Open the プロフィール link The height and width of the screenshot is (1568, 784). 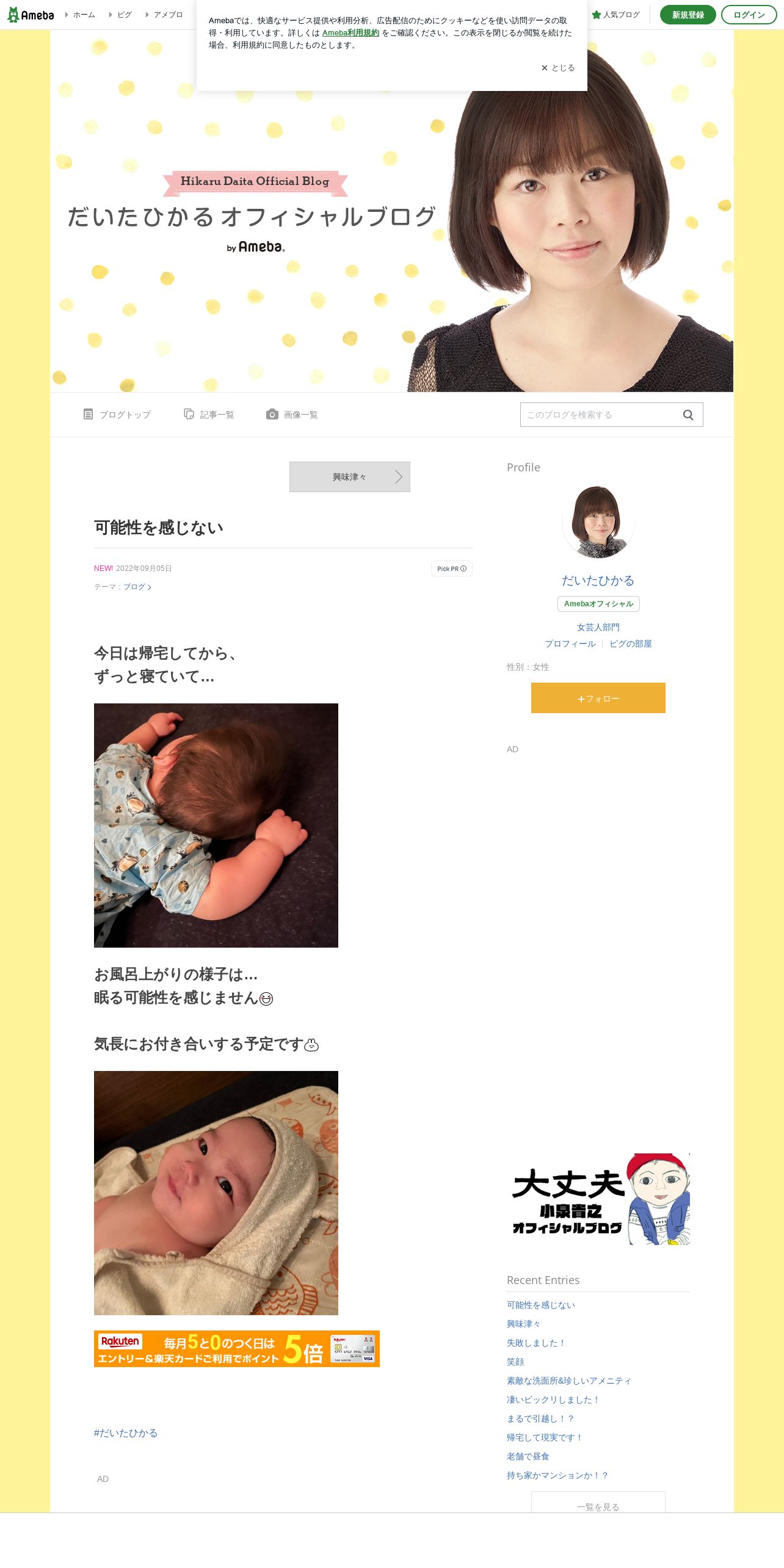(x=570, y=644)
